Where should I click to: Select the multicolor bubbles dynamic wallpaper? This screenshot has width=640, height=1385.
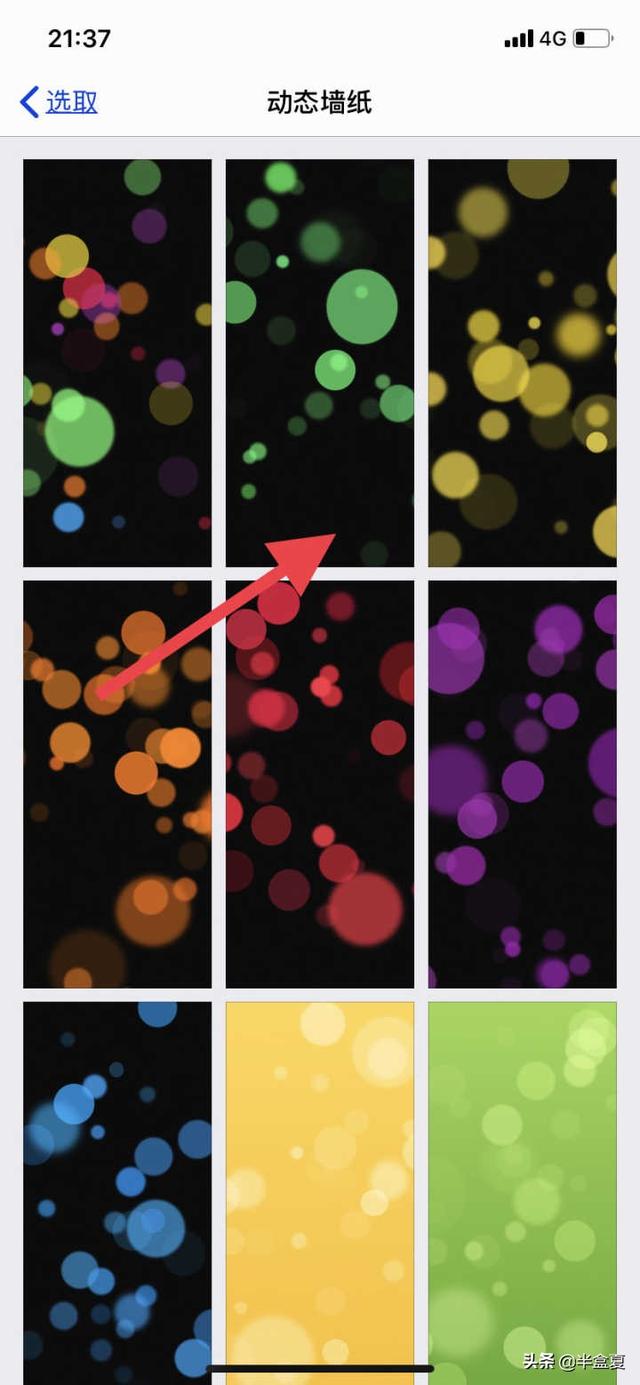pos(117,362)
